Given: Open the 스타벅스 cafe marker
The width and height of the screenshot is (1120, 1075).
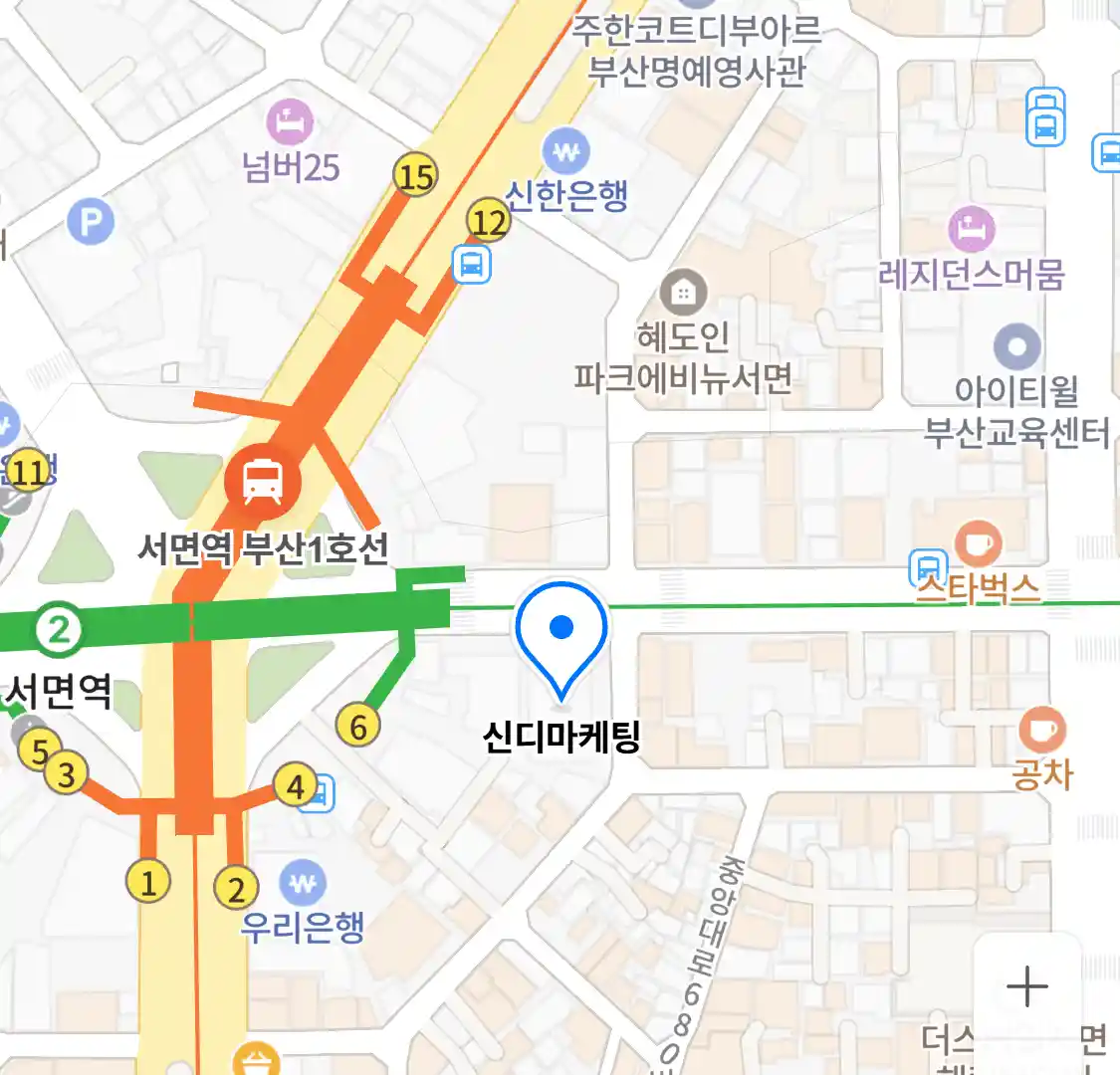Looking at the screenshot, I should click(x=978, y=544).
